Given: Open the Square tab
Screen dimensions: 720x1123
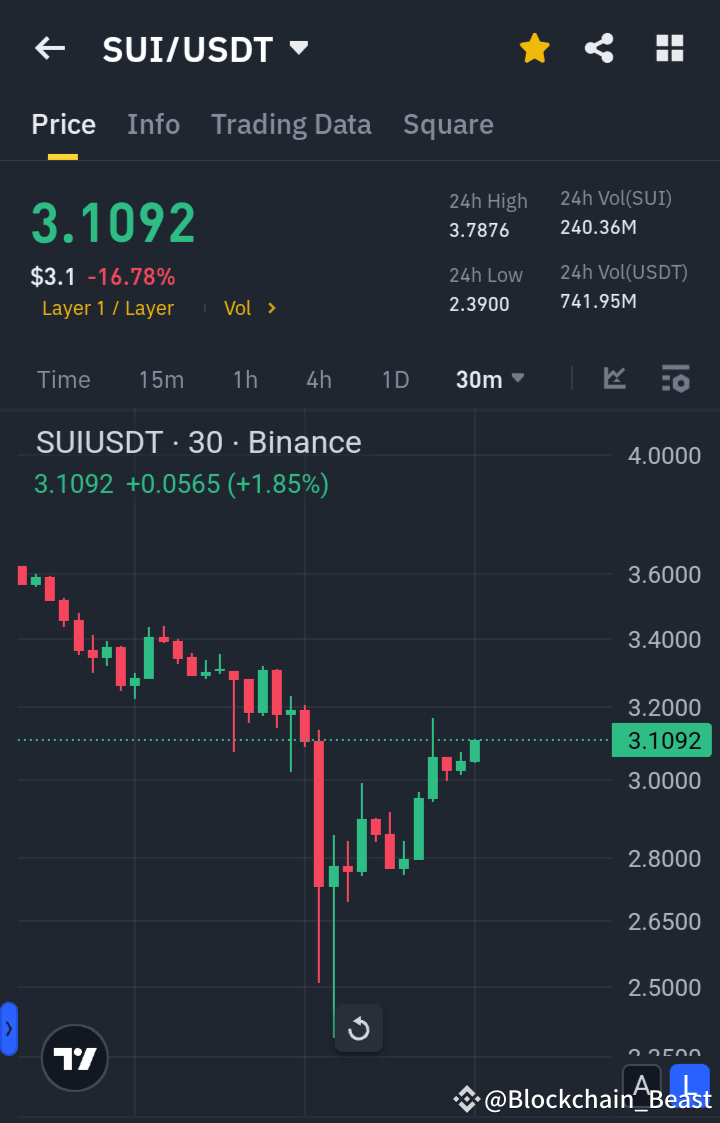Looking at the screenshot, I should tap(448, 124).
